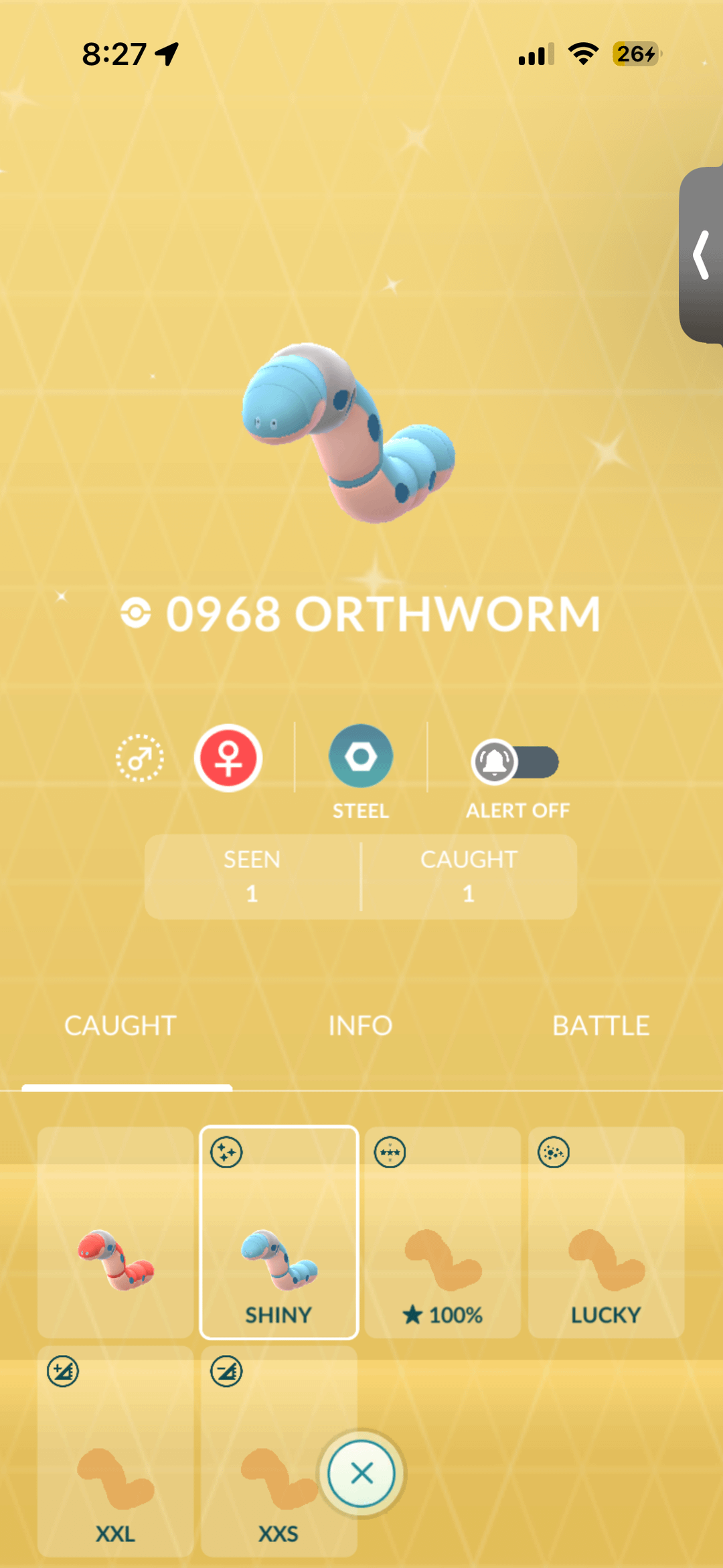723x1568 pixels.
Task: Select the regular red Orthworm tile
Action: pyautogui.click(x=116, y=1232)
